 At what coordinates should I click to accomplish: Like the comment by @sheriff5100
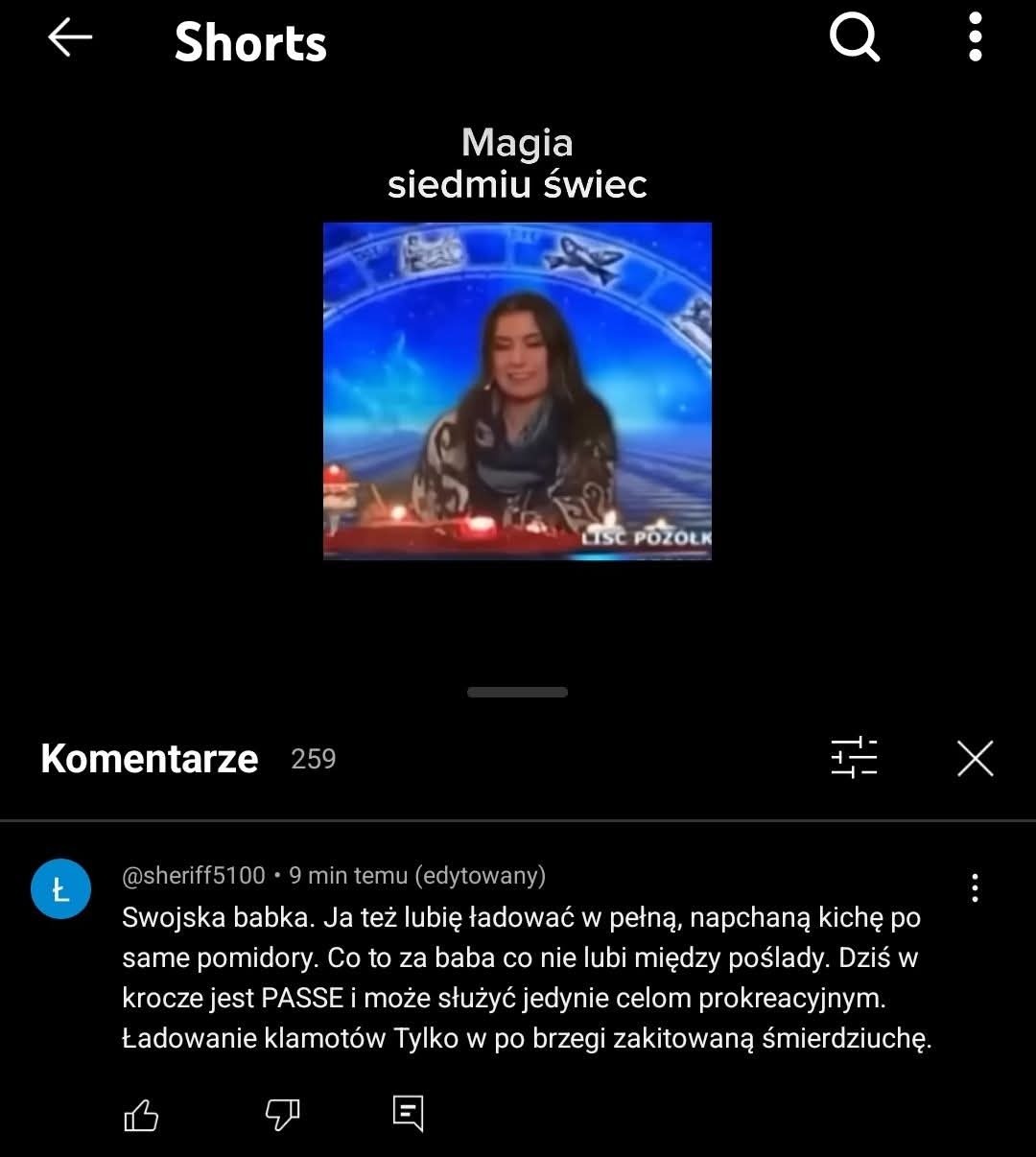[141, 1115]
